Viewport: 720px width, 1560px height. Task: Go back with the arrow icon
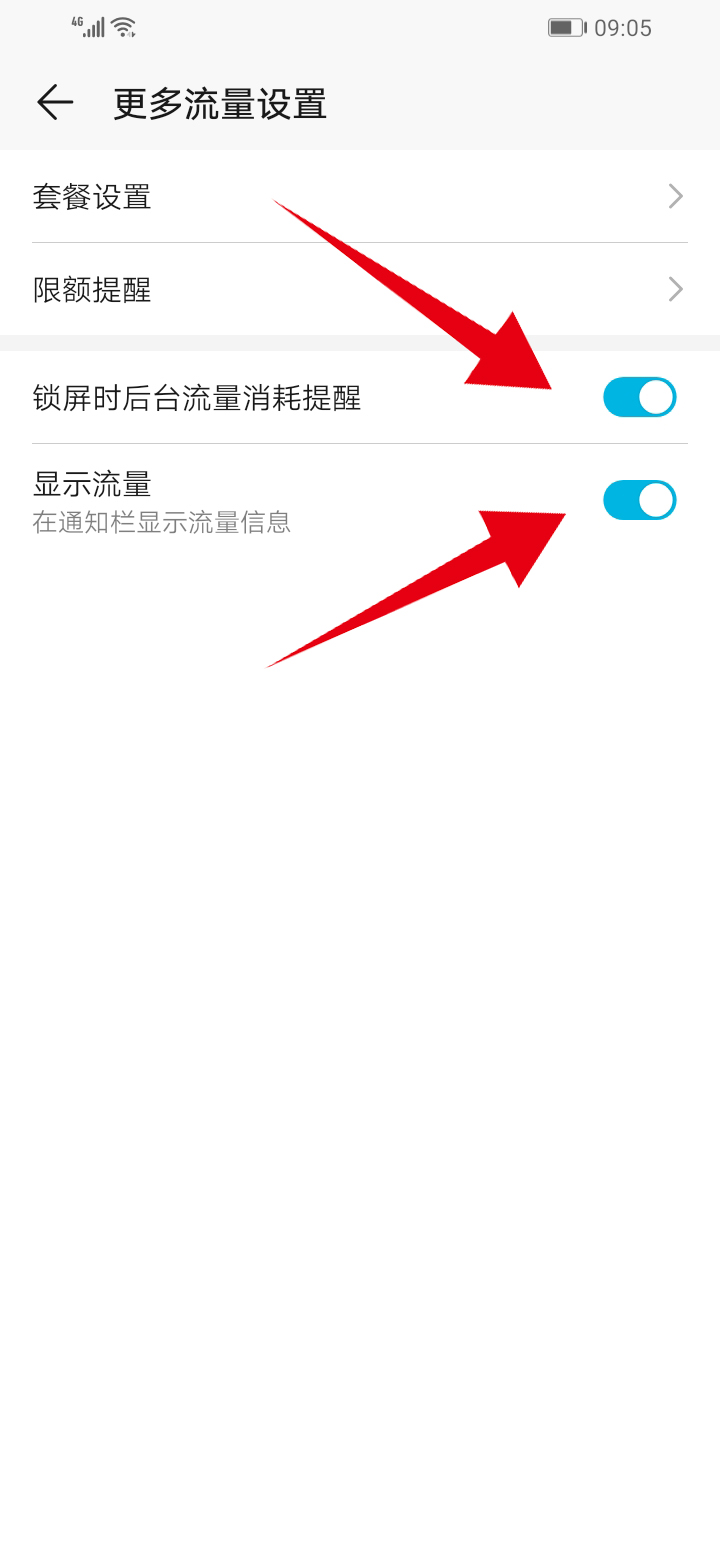(x=55, y=102)
